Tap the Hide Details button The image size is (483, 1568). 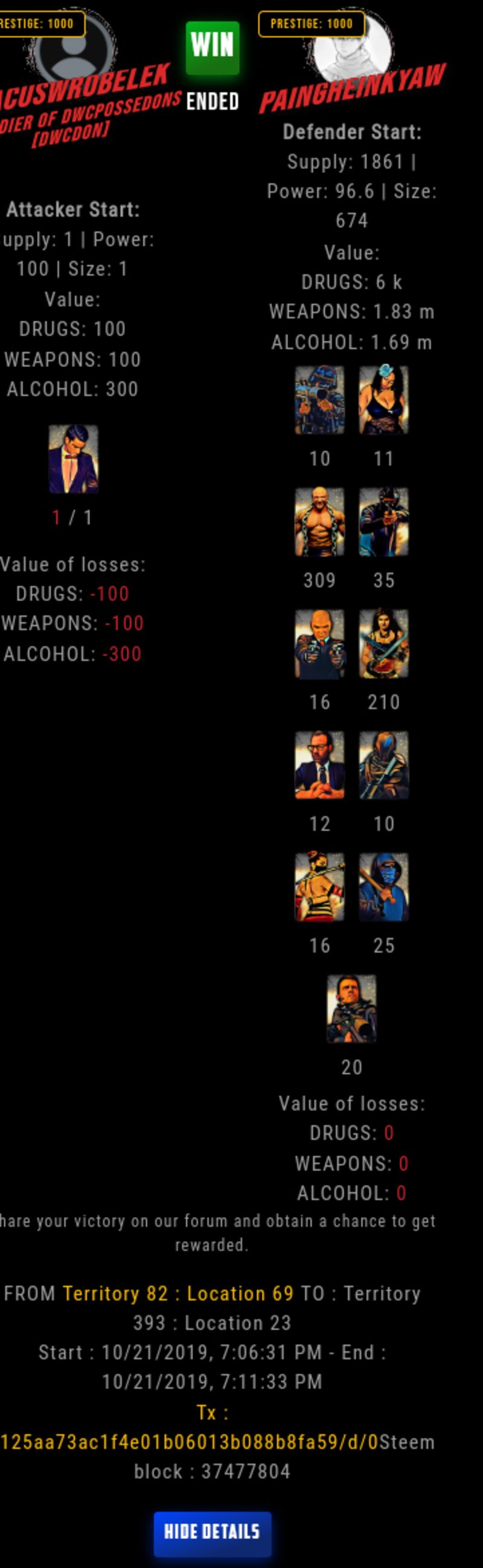point(212,1532)
